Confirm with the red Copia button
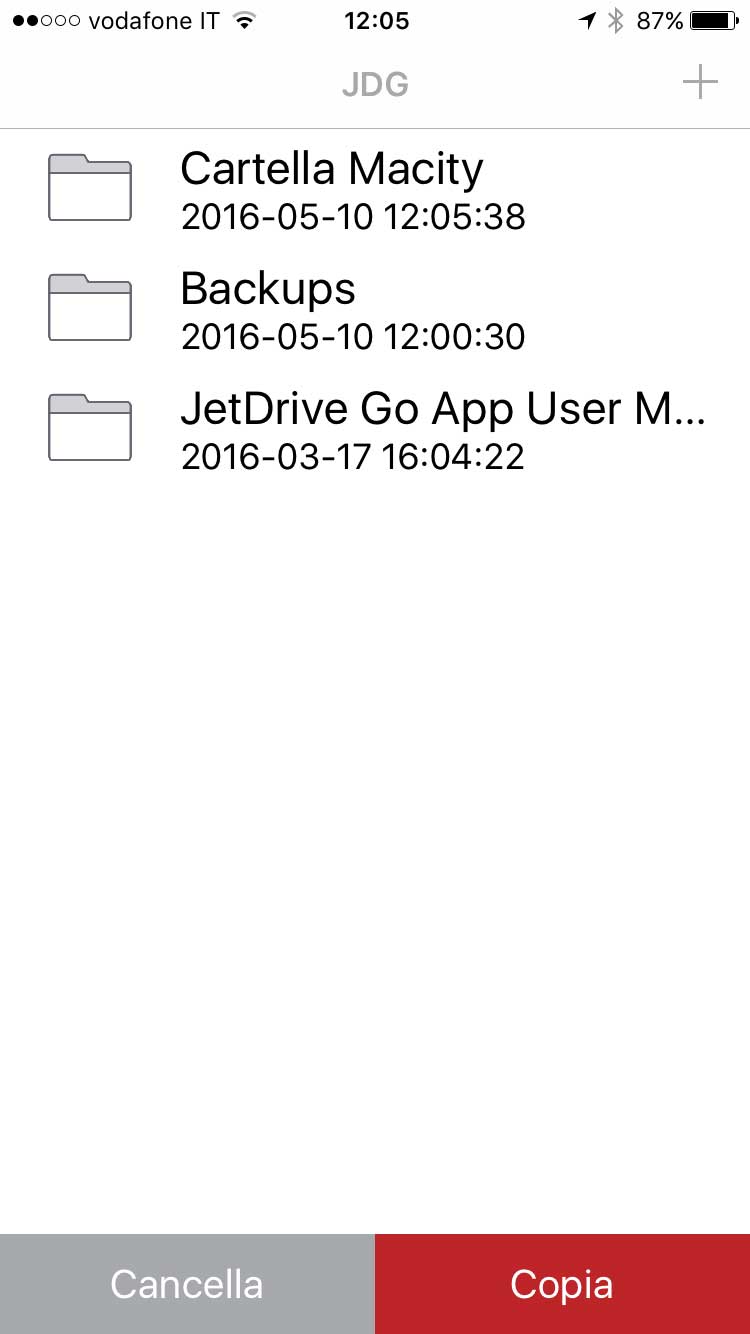750x1334 pixels. click(x=562, y=1284)
